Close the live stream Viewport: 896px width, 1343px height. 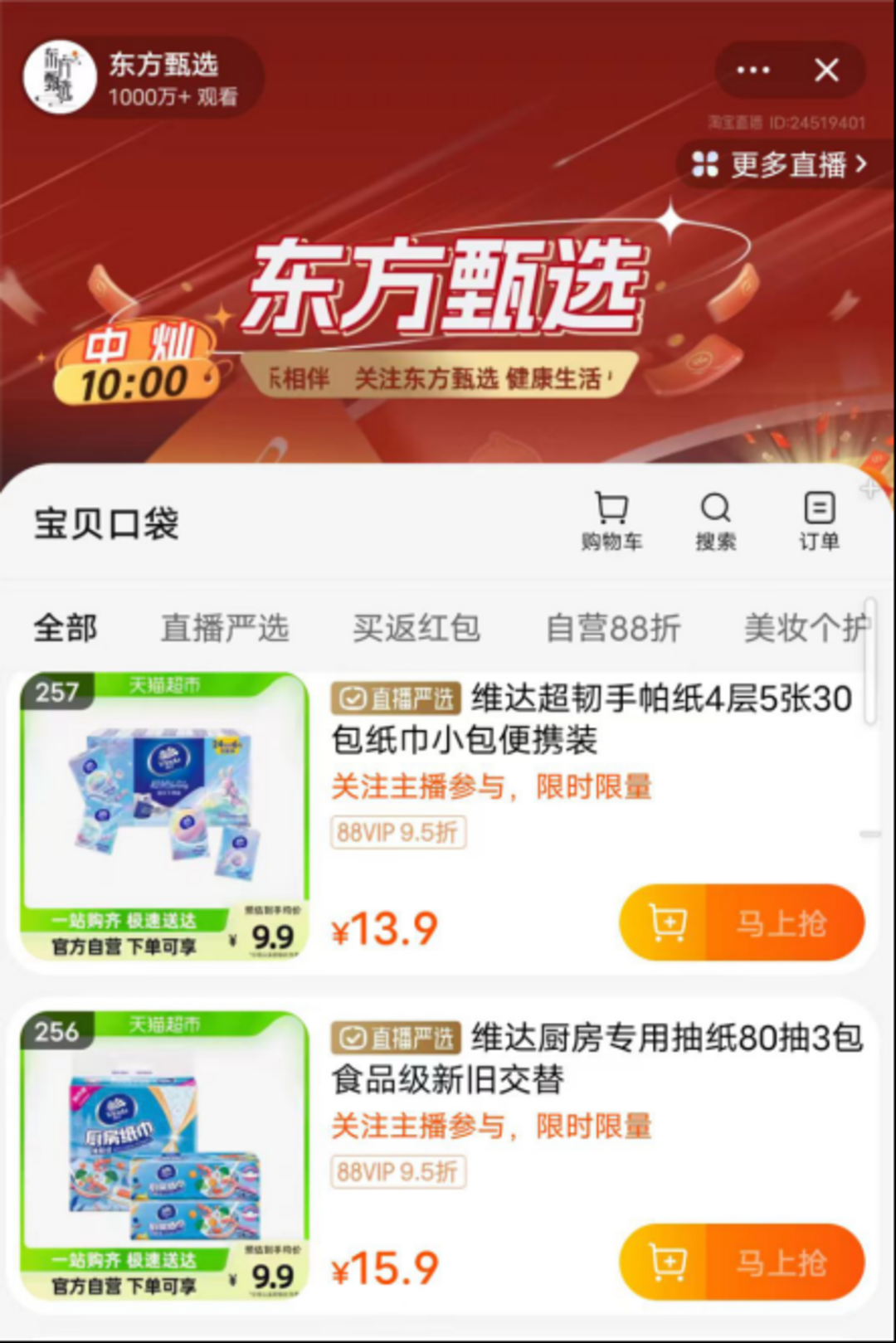[x=826, y=71]
